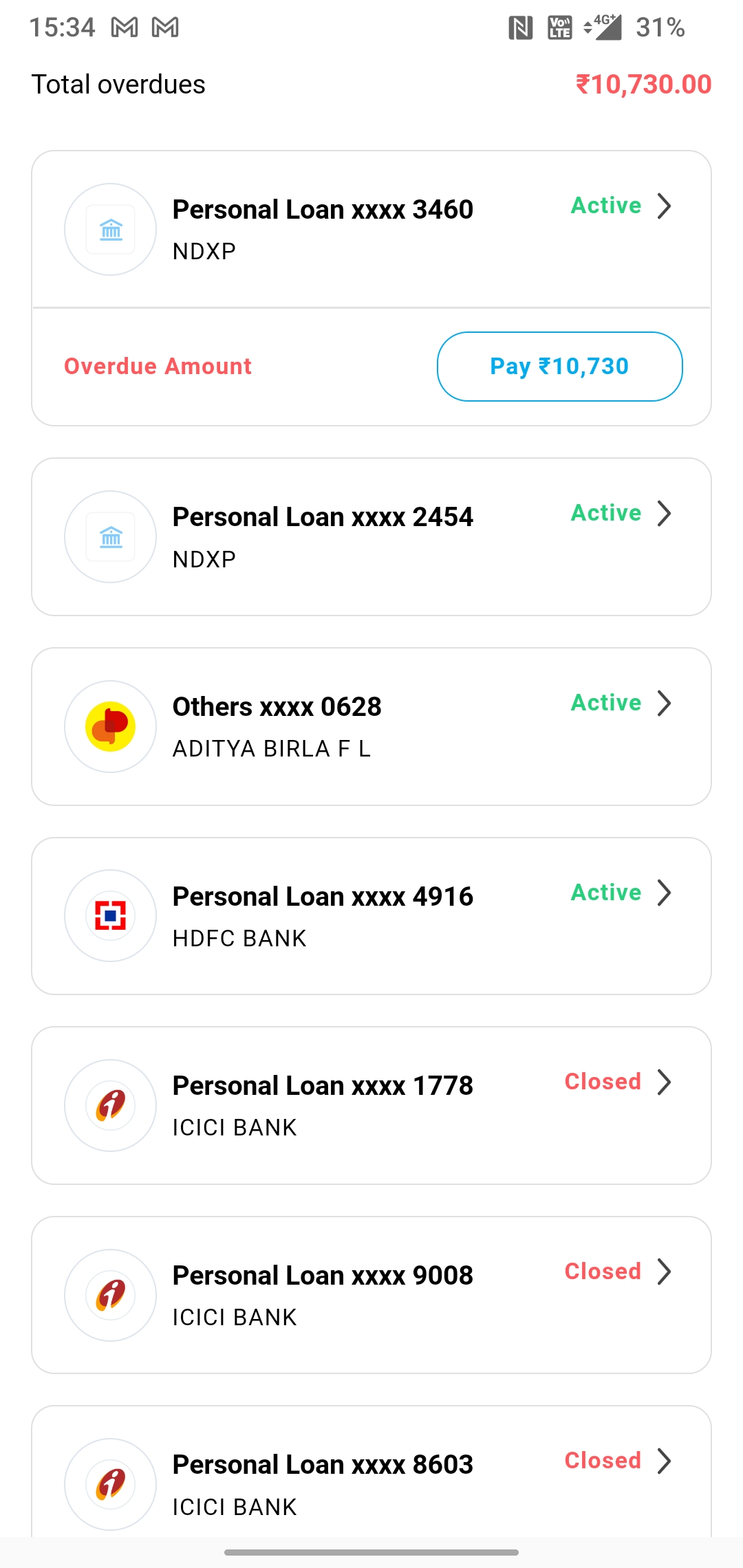Open Personal Loan xxxx 3460 details

[x=371, y=229]
